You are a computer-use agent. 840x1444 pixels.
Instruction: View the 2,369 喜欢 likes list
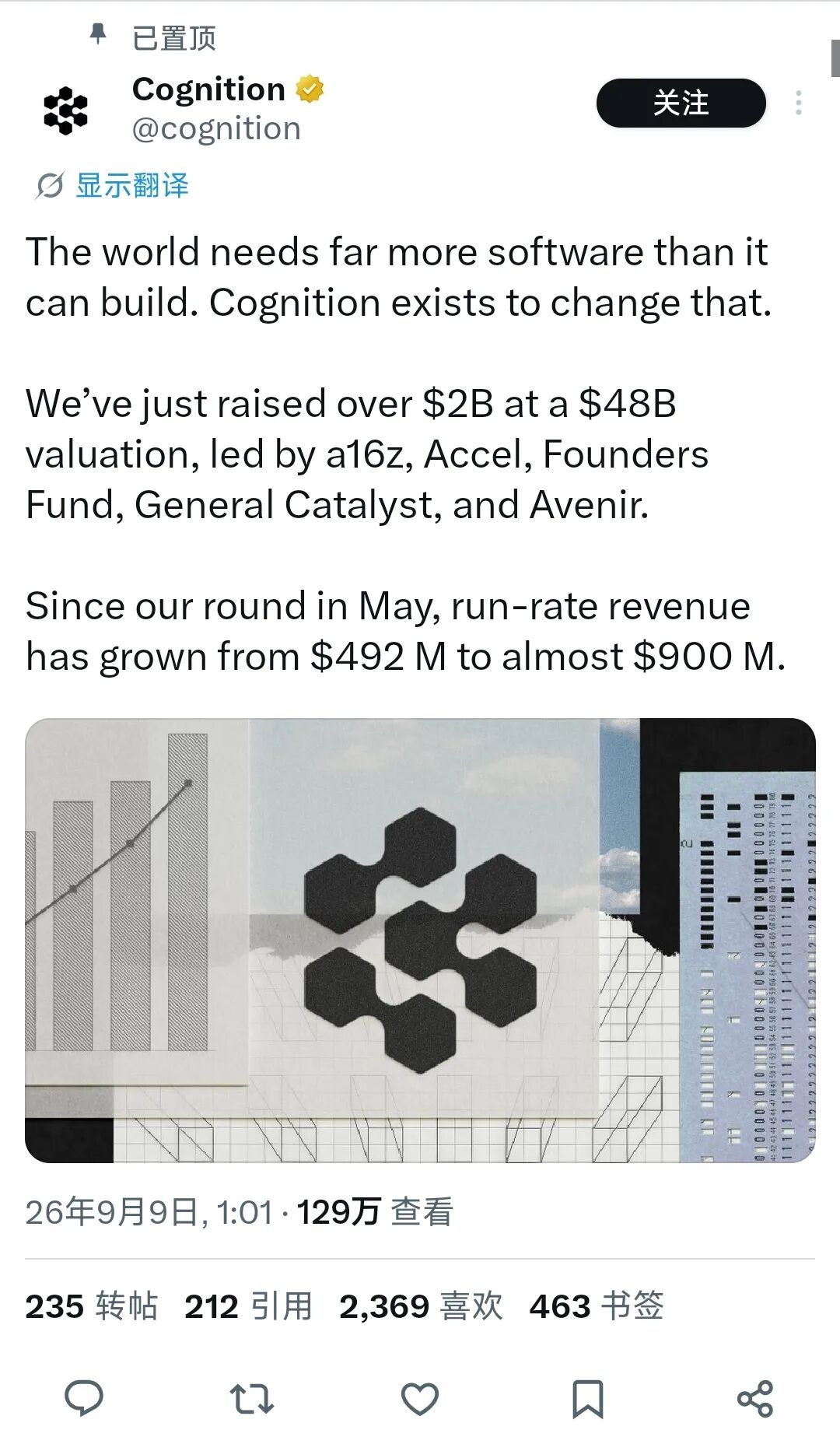pyautogui.click(x=422, y=1306)
